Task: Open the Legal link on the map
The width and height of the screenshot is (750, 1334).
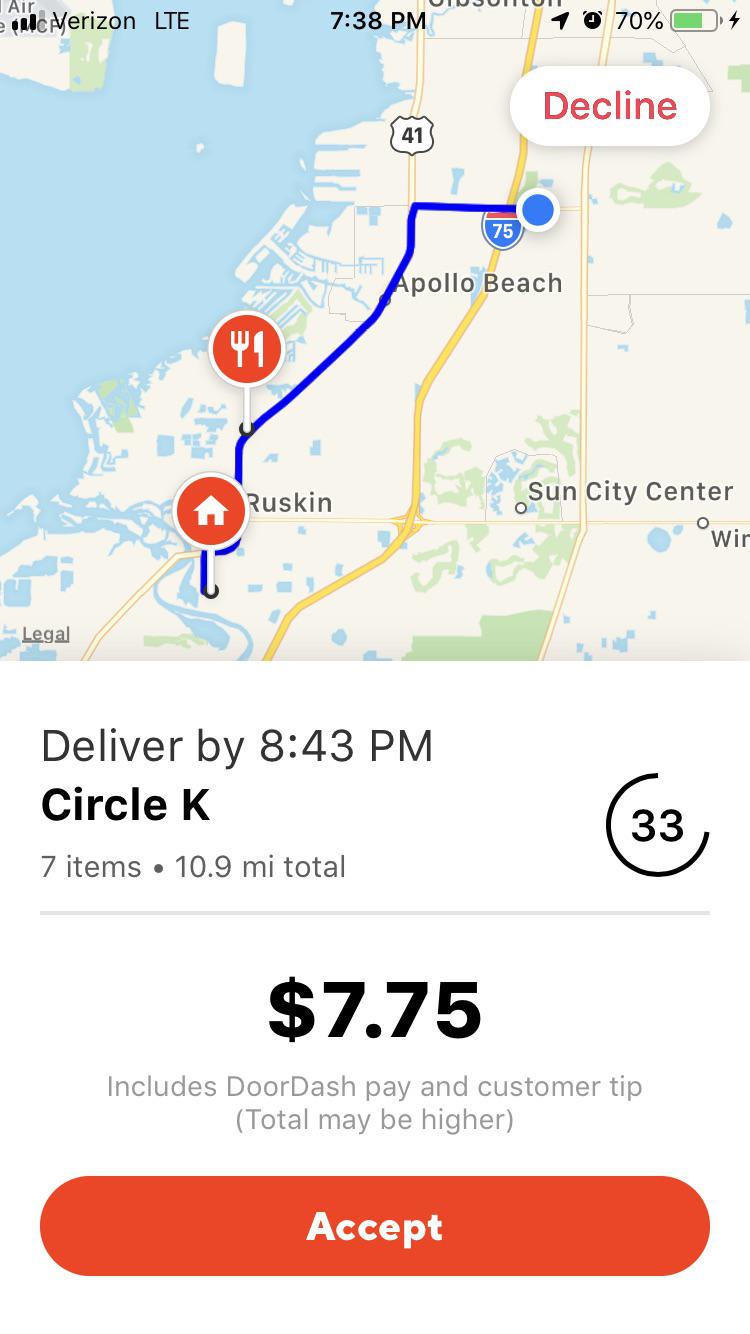Action: [x=48, y=634]
